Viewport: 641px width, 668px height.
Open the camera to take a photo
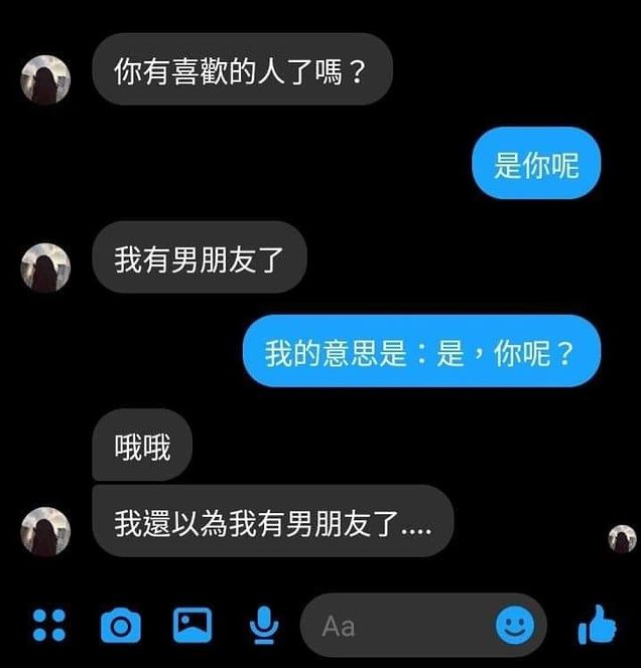click(121, 627)
